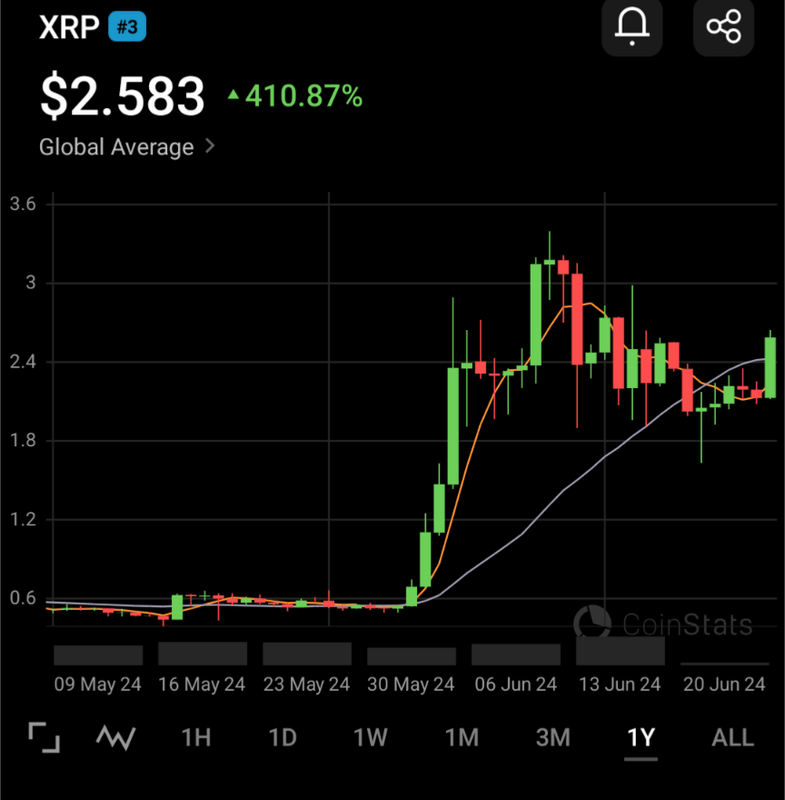This screenshot has width=785, height=800.
Task: Select the 1D time range
Action: pyautogui.click(x=283, y=738)
